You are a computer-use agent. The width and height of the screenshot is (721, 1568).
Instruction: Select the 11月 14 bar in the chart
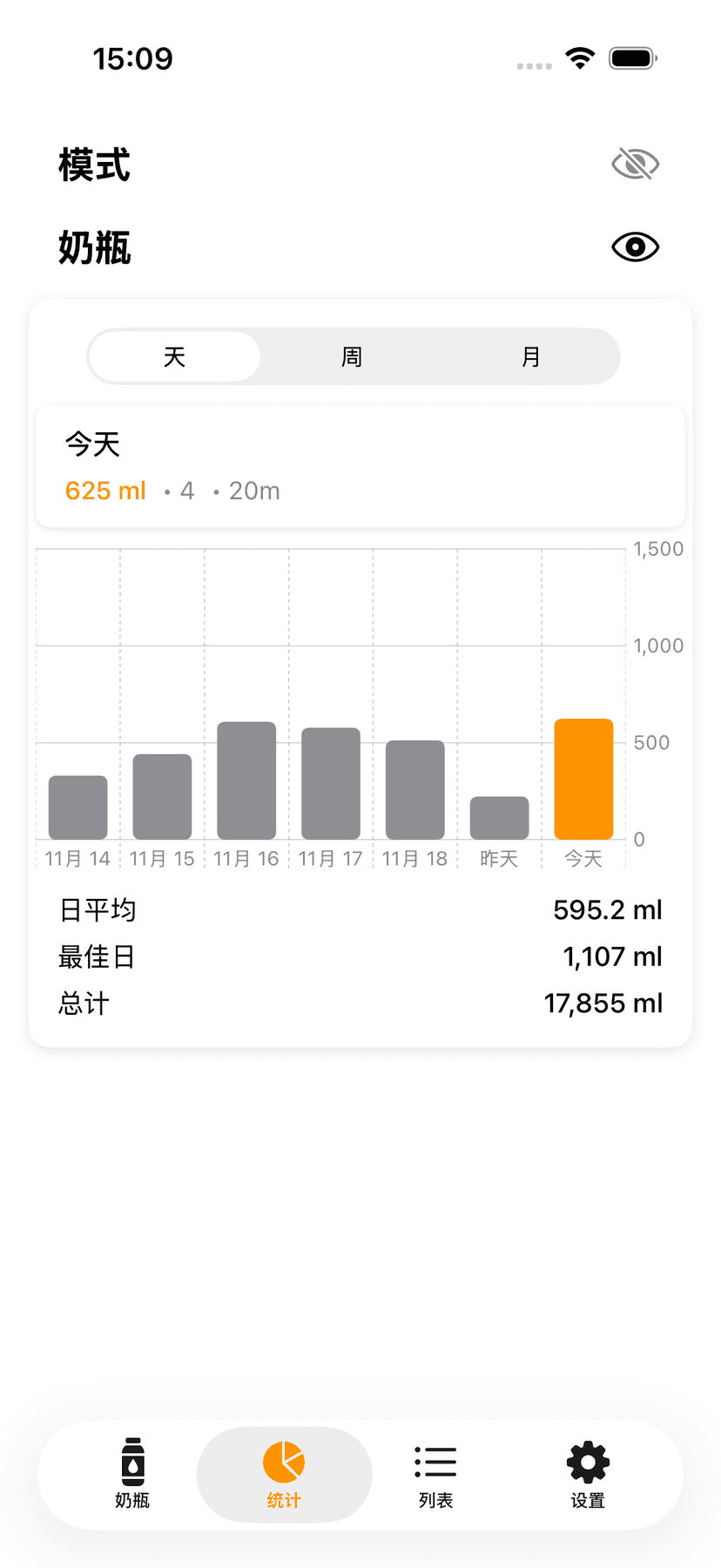78,808
